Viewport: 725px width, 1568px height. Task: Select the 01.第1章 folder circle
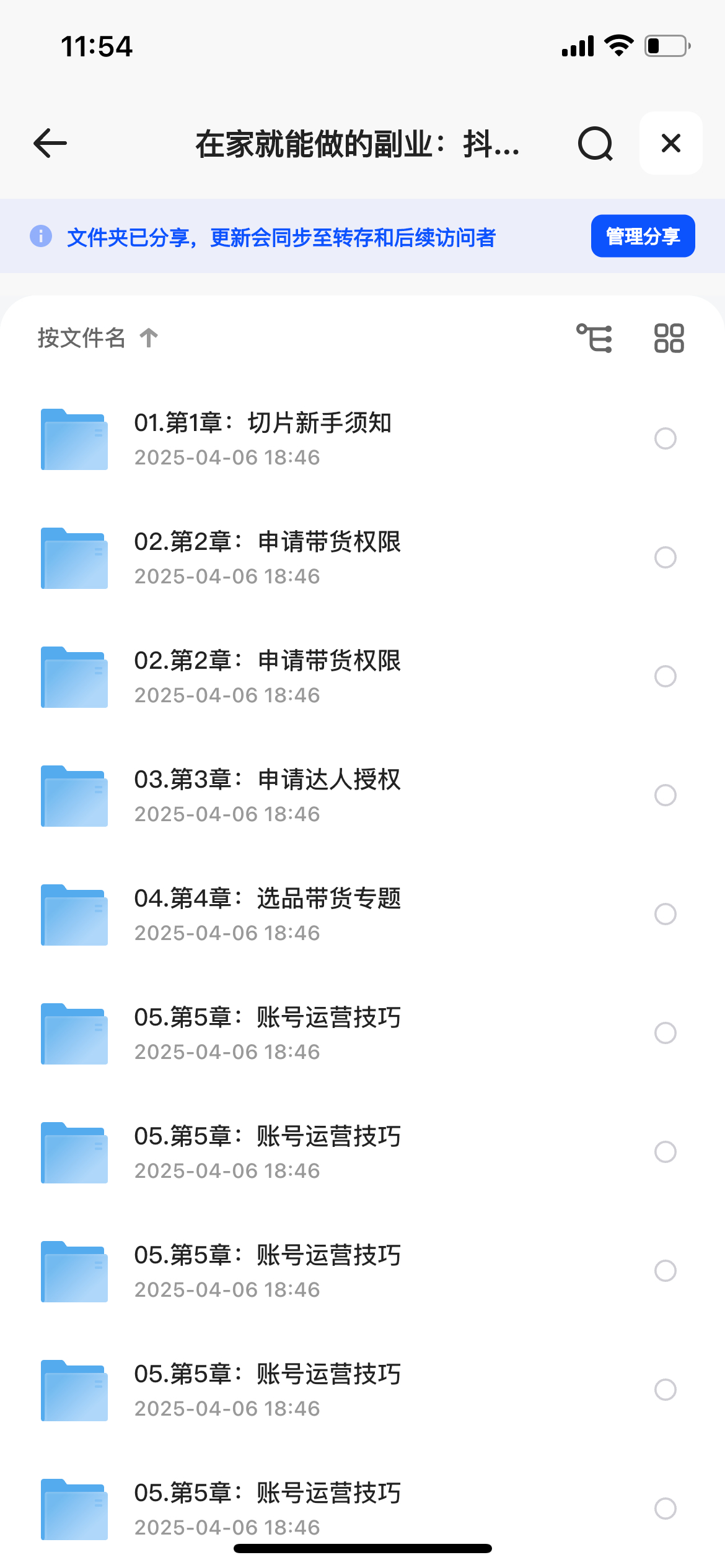pos(666,438)
